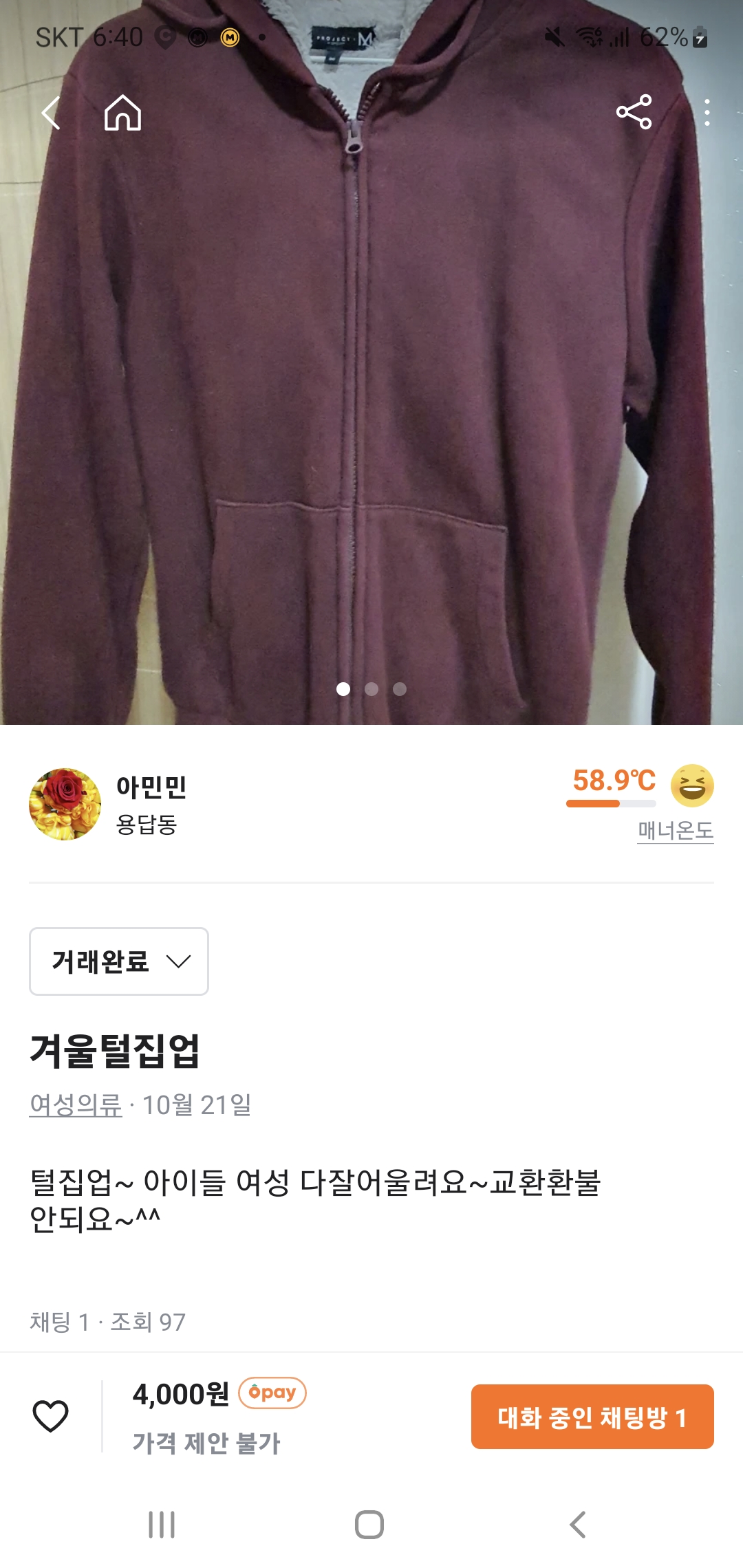
Task: View the 매너온도 info link
Action: [675, 831]
